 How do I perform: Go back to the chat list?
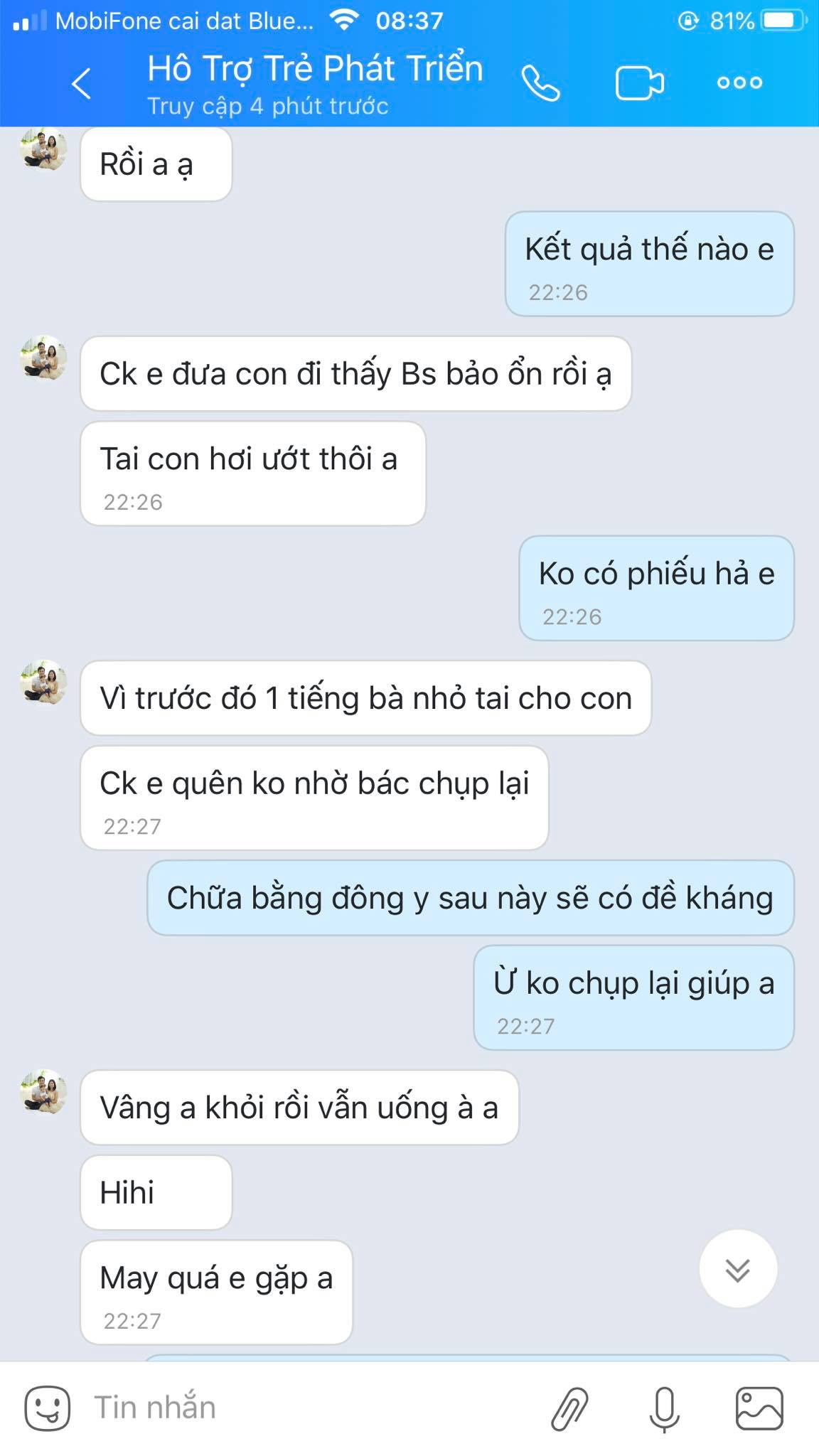point(82,83)
